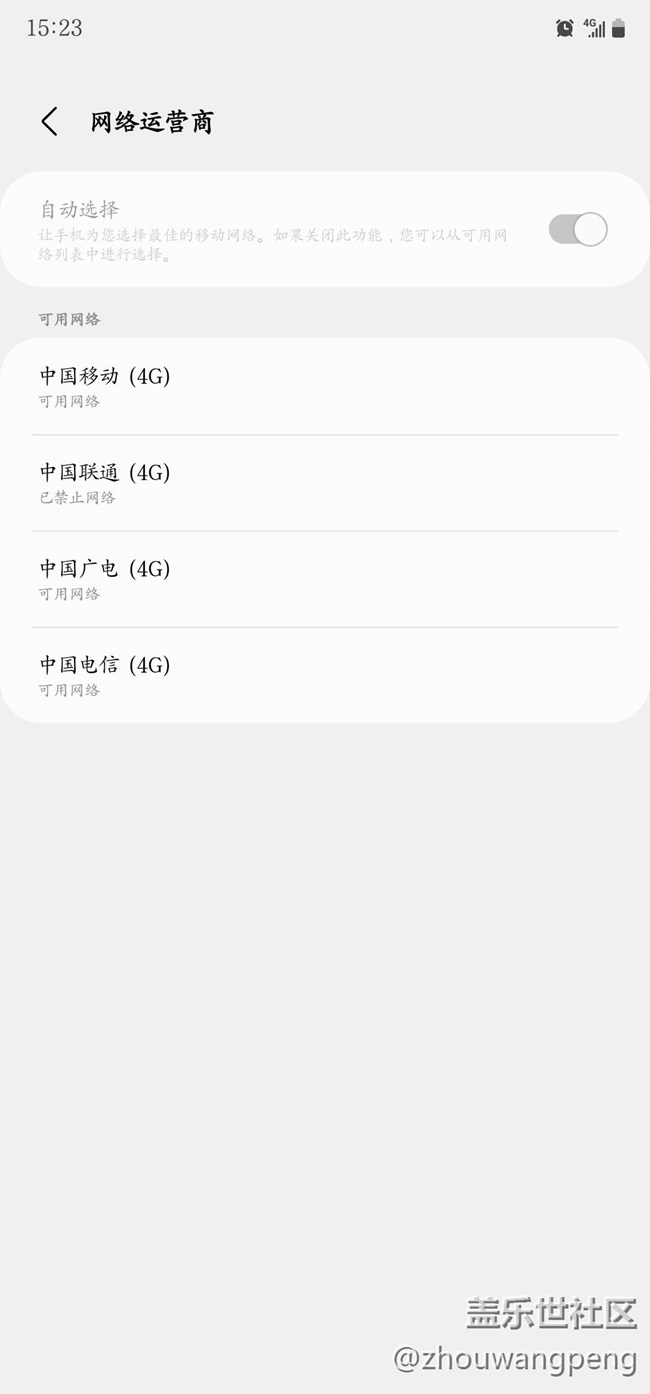Go back from 网络运营商 screen
The width and height of the screenshot is (650, 1394).
(x=49, y=122)
